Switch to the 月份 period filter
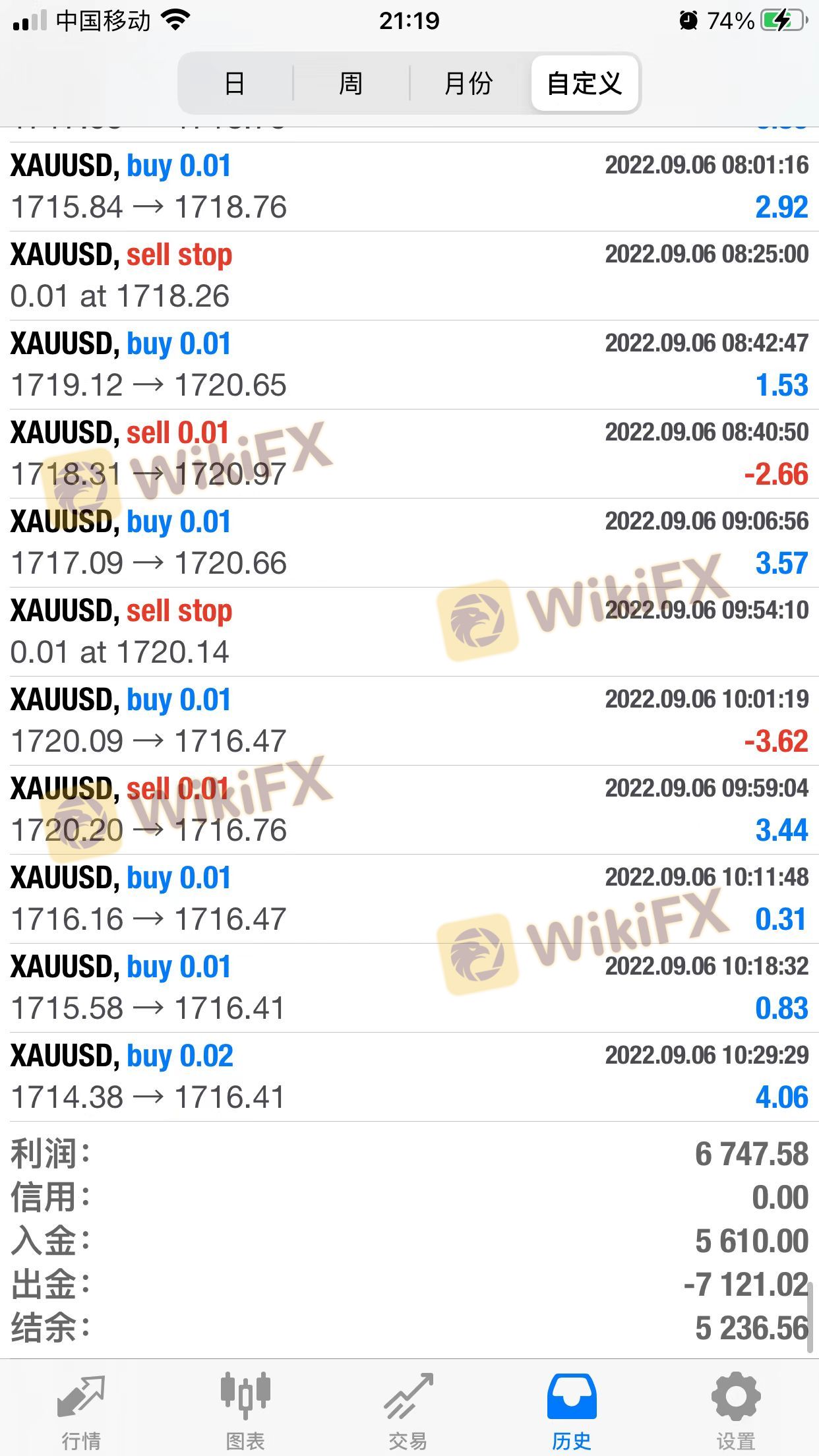Image resolution: width=819 pixels, height=1456 pixels. 468,84
